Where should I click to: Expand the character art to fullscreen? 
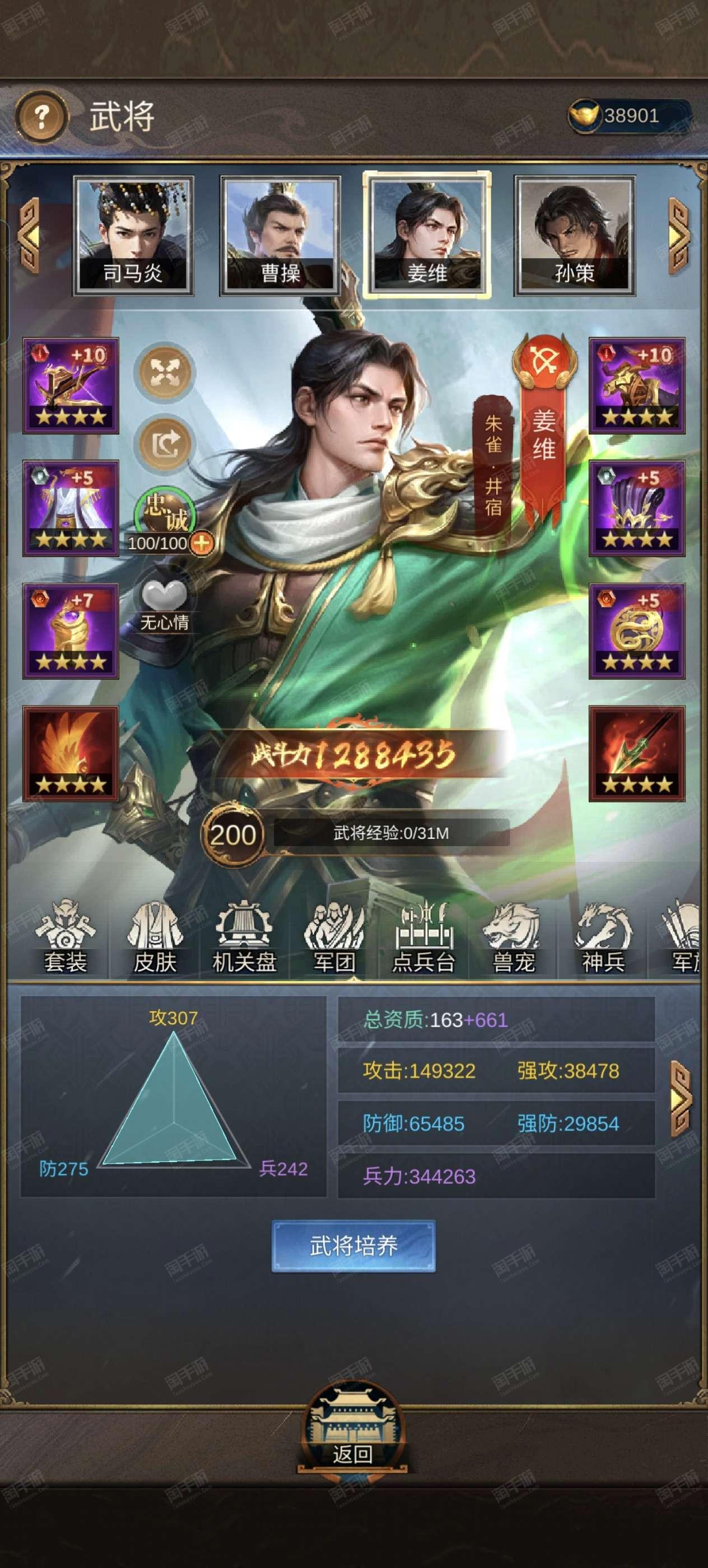[x=164, y=372]
